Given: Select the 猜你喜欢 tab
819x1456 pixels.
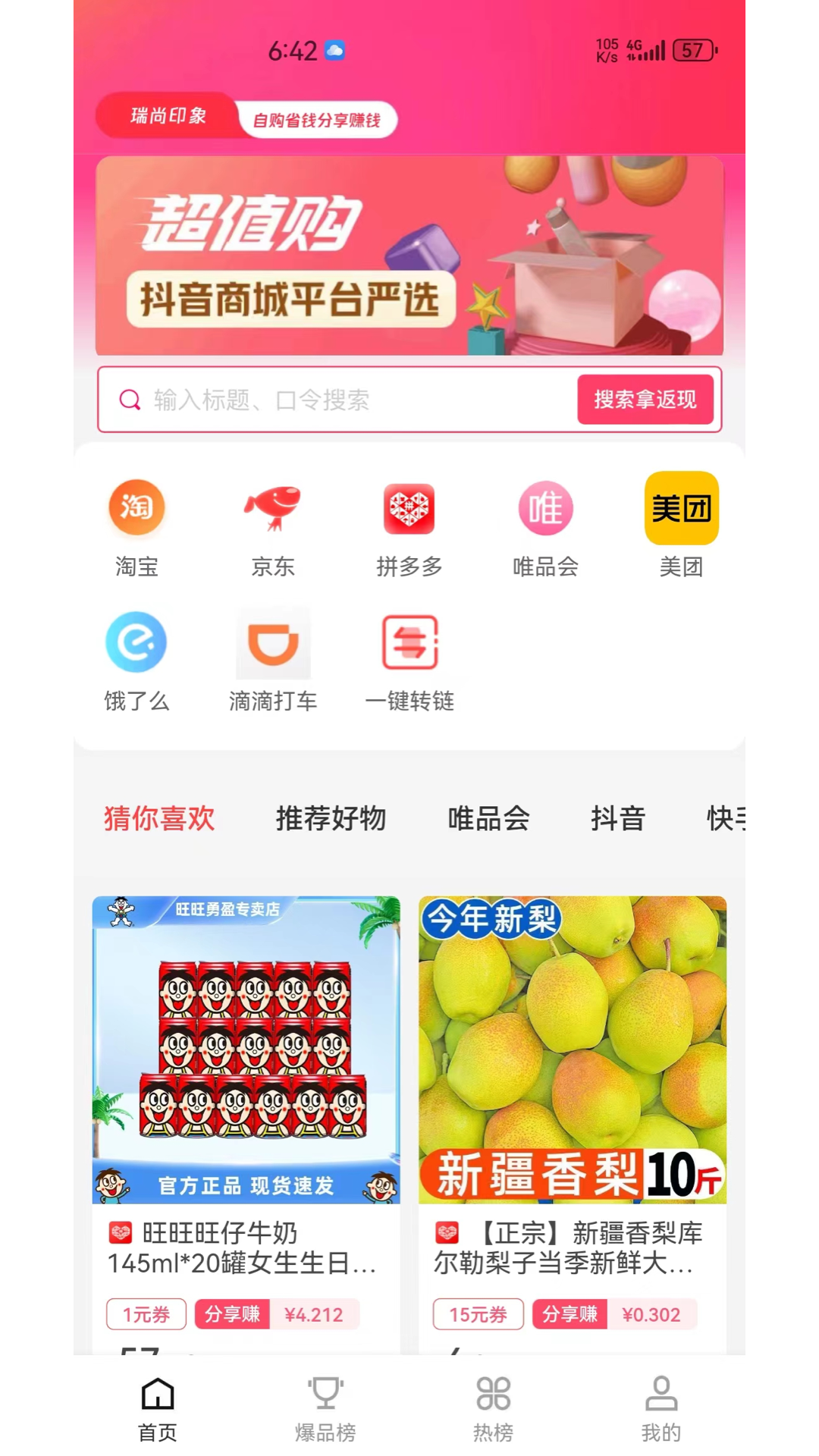Looking at the screenshot, I should (159, 818).
